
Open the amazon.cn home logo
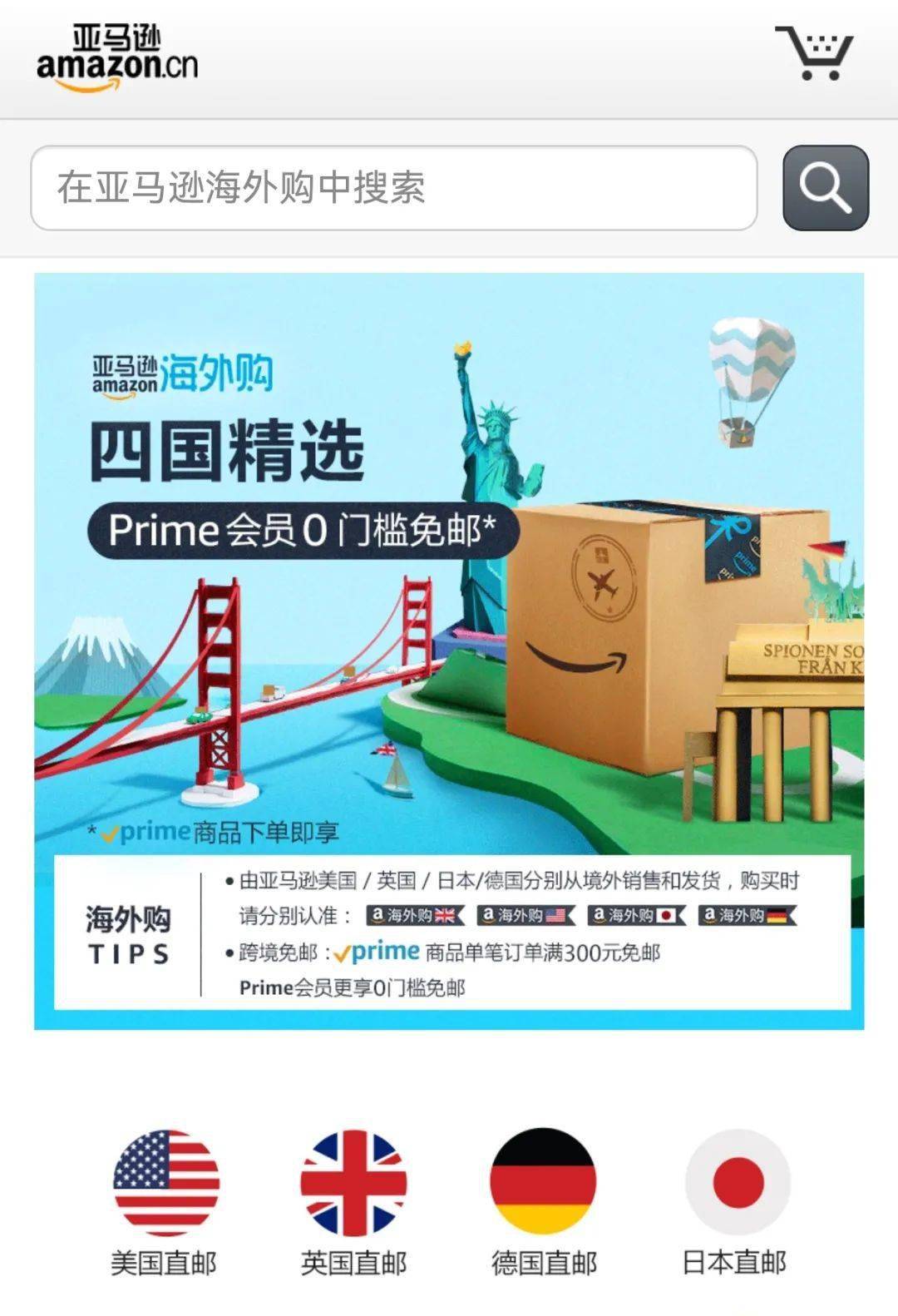pos(117,57)
